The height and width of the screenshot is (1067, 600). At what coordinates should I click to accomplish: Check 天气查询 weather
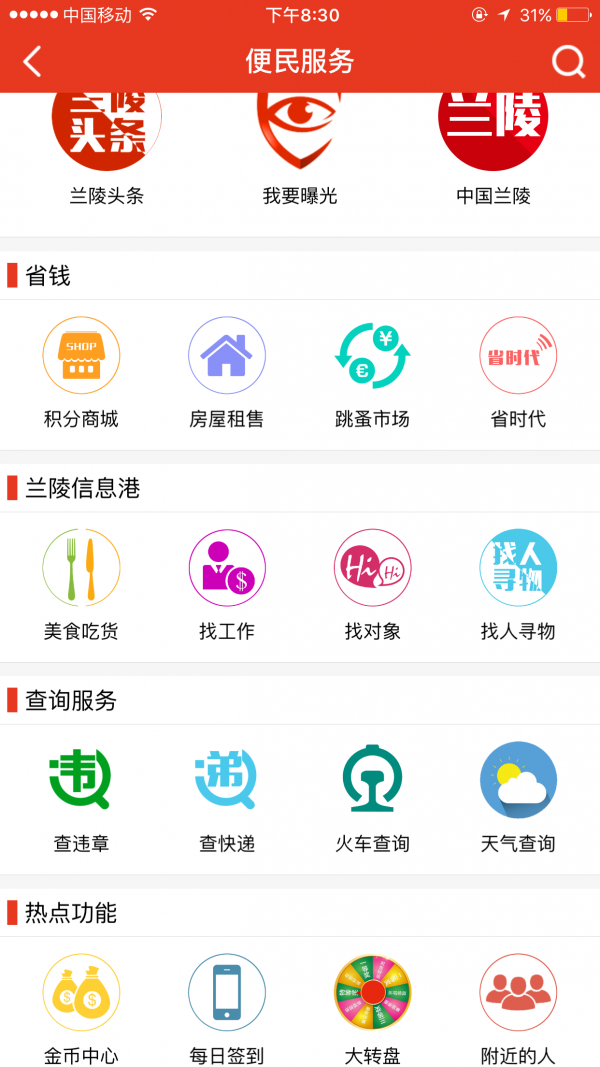pos(518,795)
